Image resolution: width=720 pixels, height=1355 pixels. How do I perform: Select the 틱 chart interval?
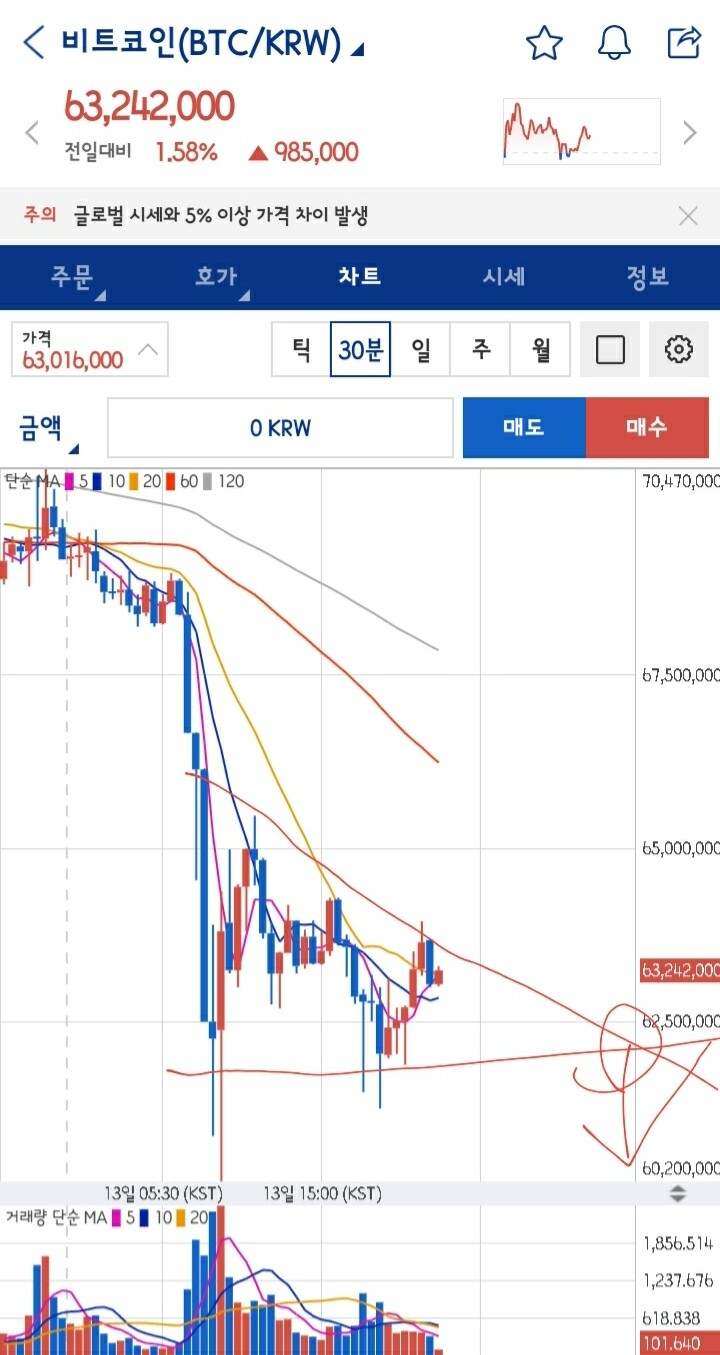tap(301, 349)
